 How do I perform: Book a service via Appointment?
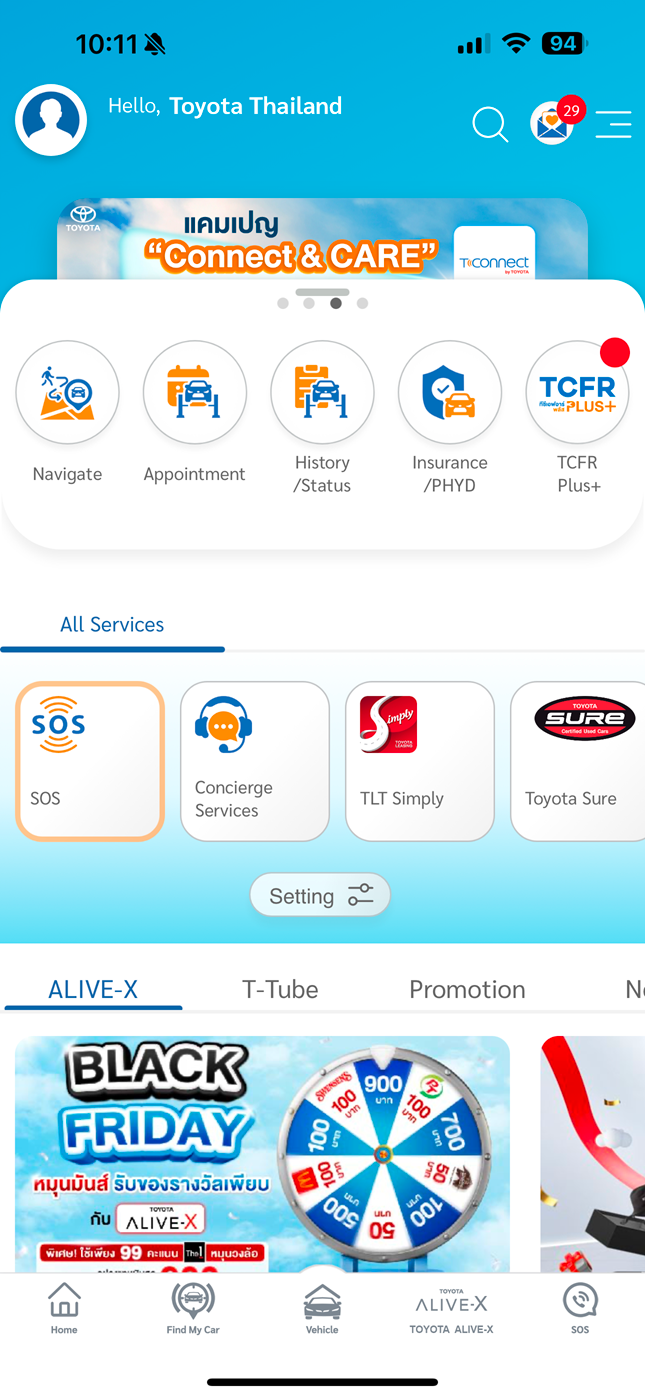pos(194,412)
